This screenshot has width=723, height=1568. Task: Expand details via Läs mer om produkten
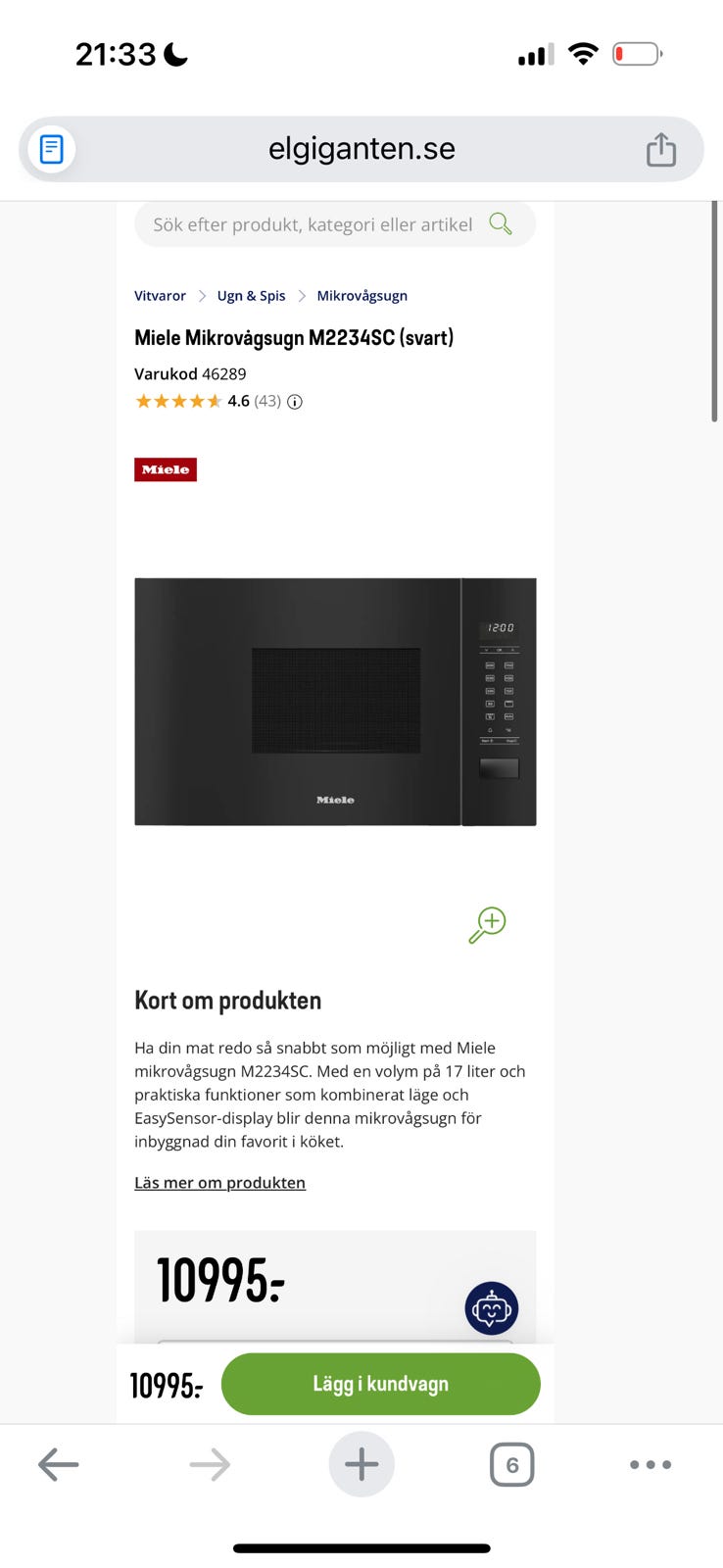point(219,1182)
